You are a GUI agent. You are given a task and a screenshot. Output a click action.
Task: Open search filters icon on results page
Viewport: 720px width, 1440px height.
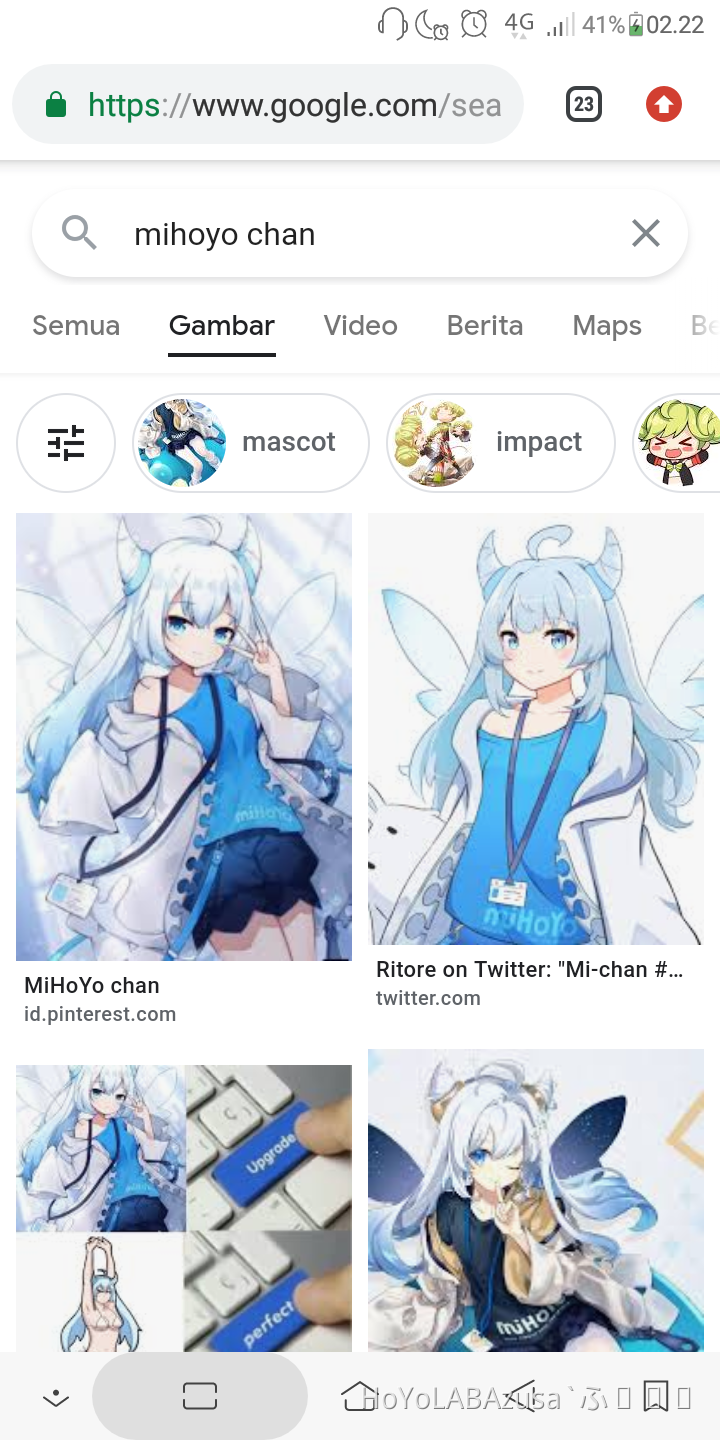coord(66,443)
